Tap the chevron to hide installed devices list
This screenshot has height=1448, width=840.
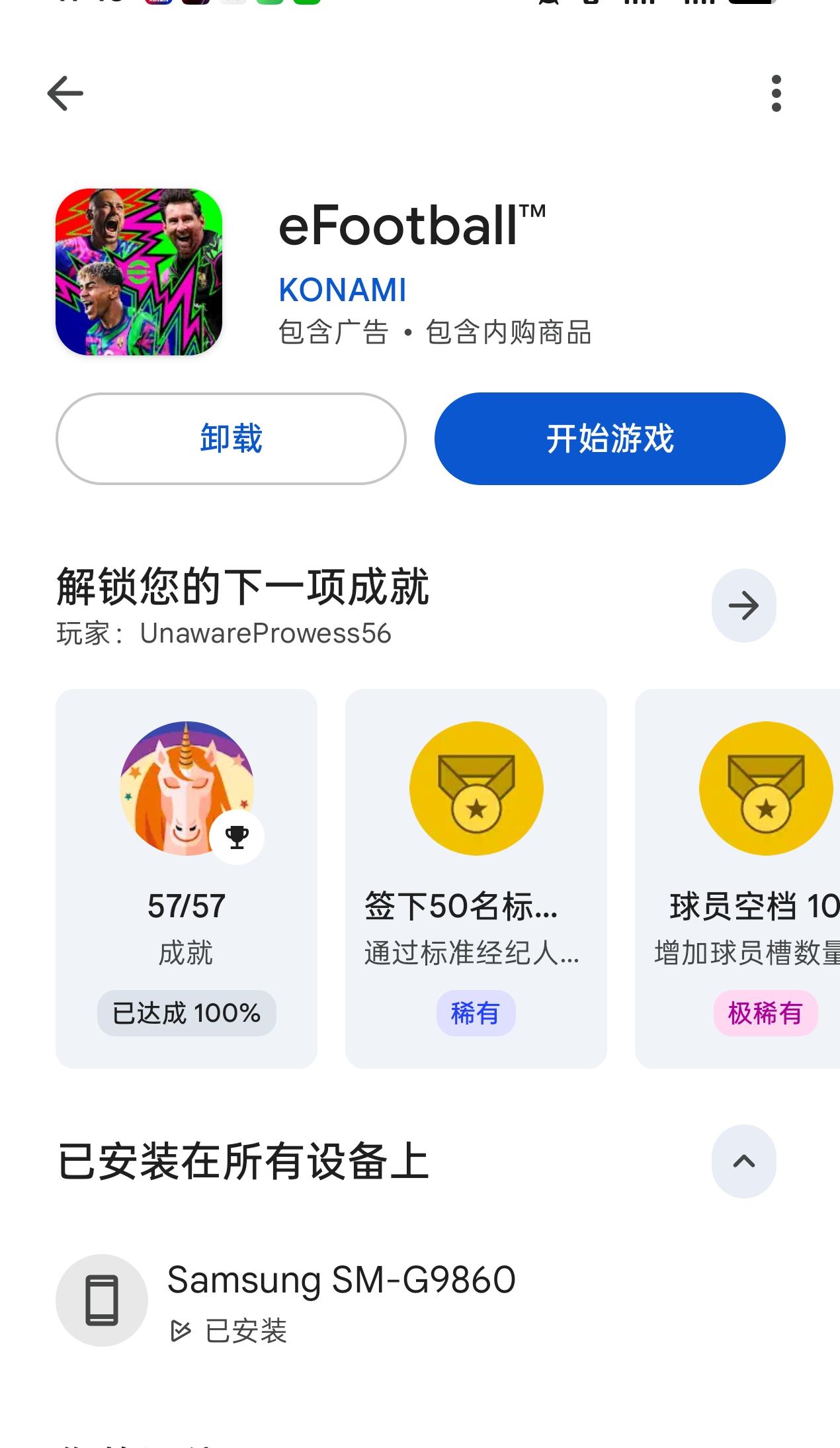[x=745, y=1163]
